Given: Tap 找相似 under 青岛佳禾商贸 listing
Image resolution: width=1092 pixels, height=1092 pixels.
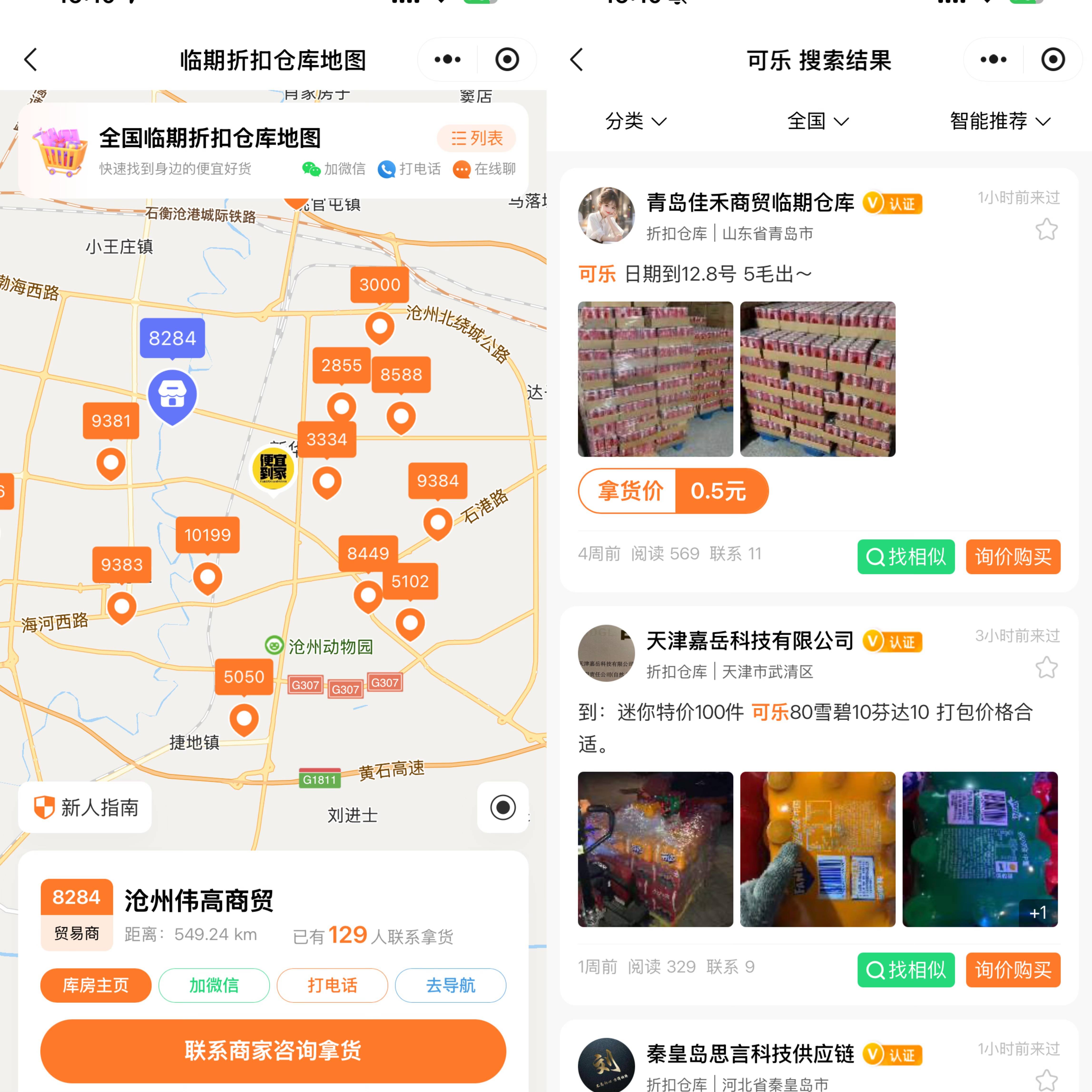Looking at the screenshot, I should click(905, 557).
